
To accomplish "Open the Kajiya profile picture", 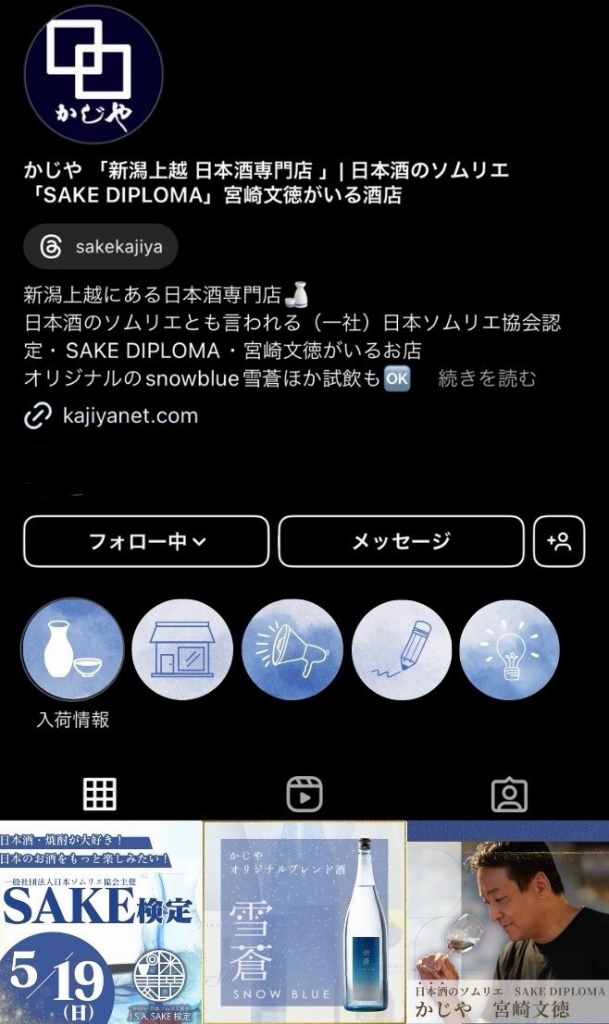I will (93, 74).
